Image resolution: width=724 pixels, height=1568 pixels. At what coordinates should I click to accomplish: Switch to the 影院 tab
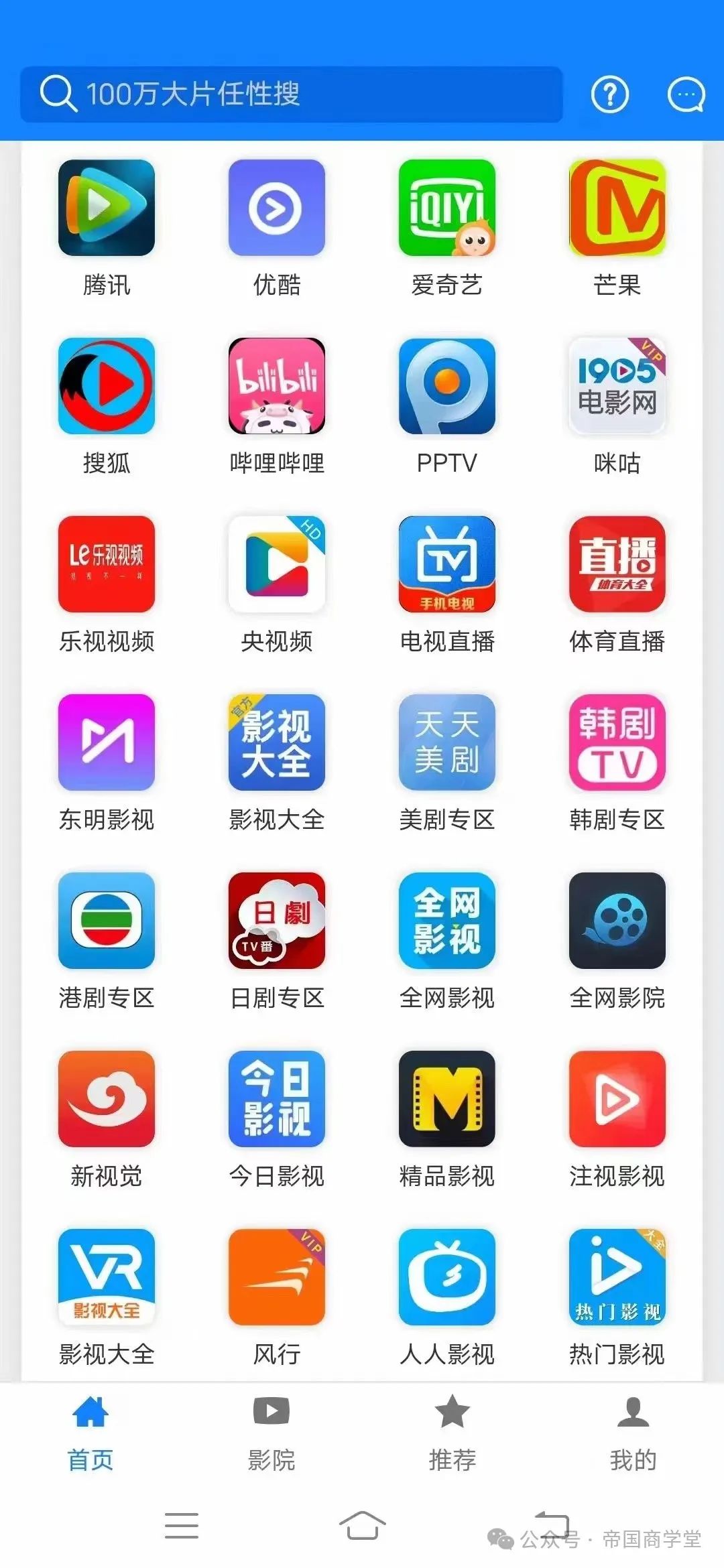(x=271, y=1433)
